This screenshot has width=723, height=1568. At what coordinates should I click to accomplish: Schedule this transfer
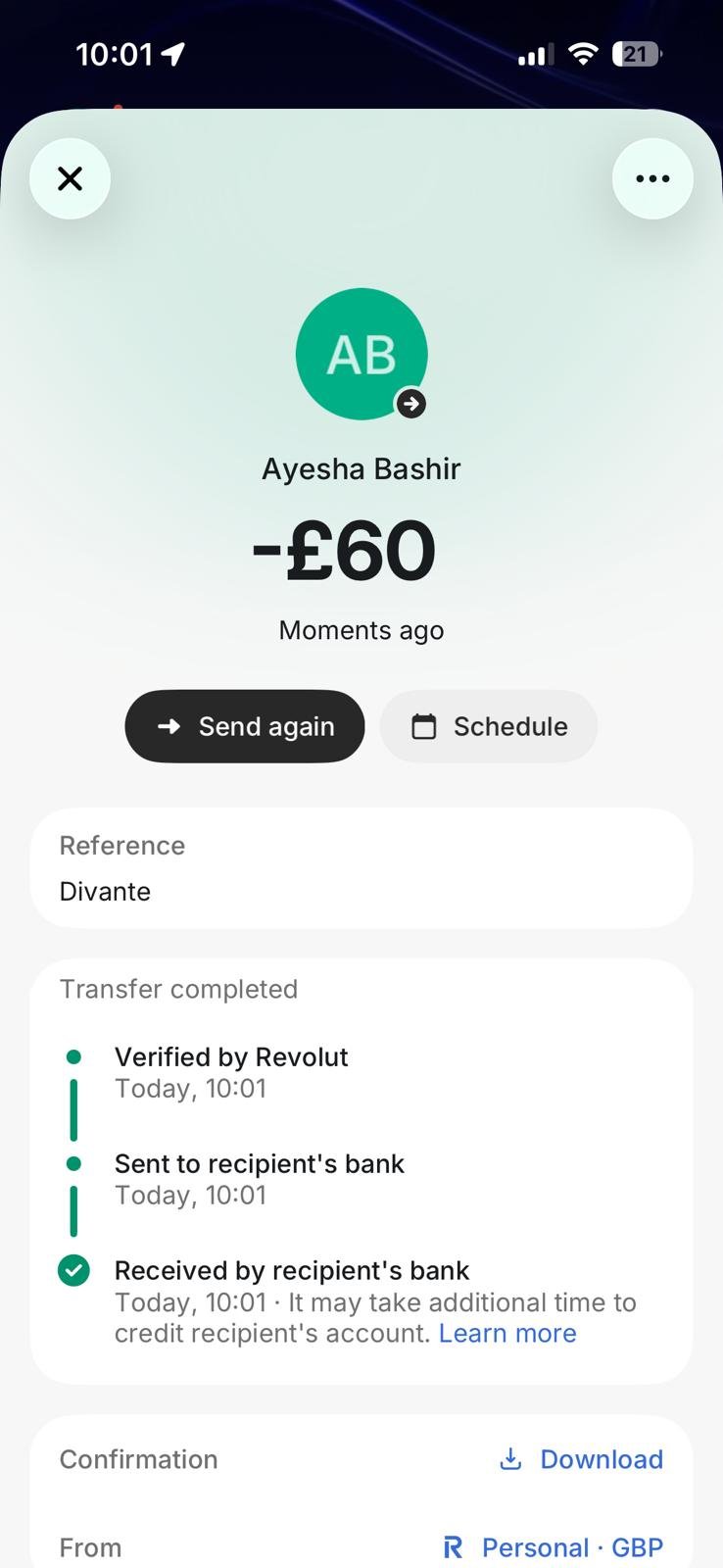click(x=489, y=726)
